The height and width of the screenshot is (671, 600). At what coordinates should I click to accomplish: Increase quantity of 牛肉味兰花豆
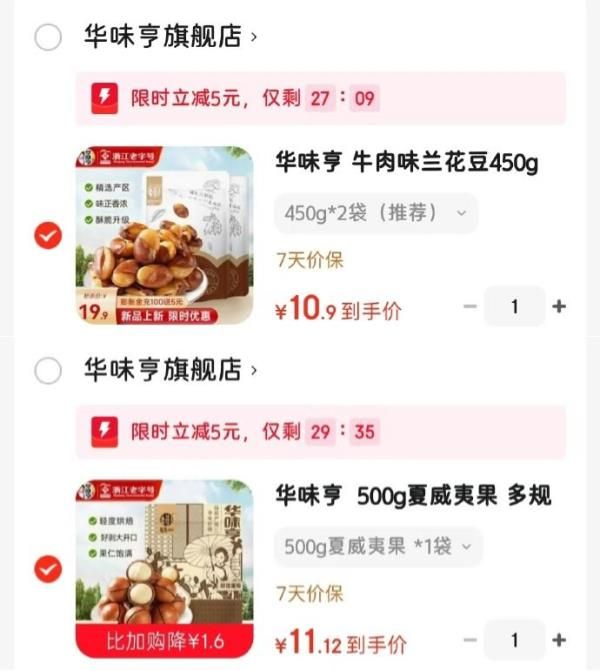559,307
